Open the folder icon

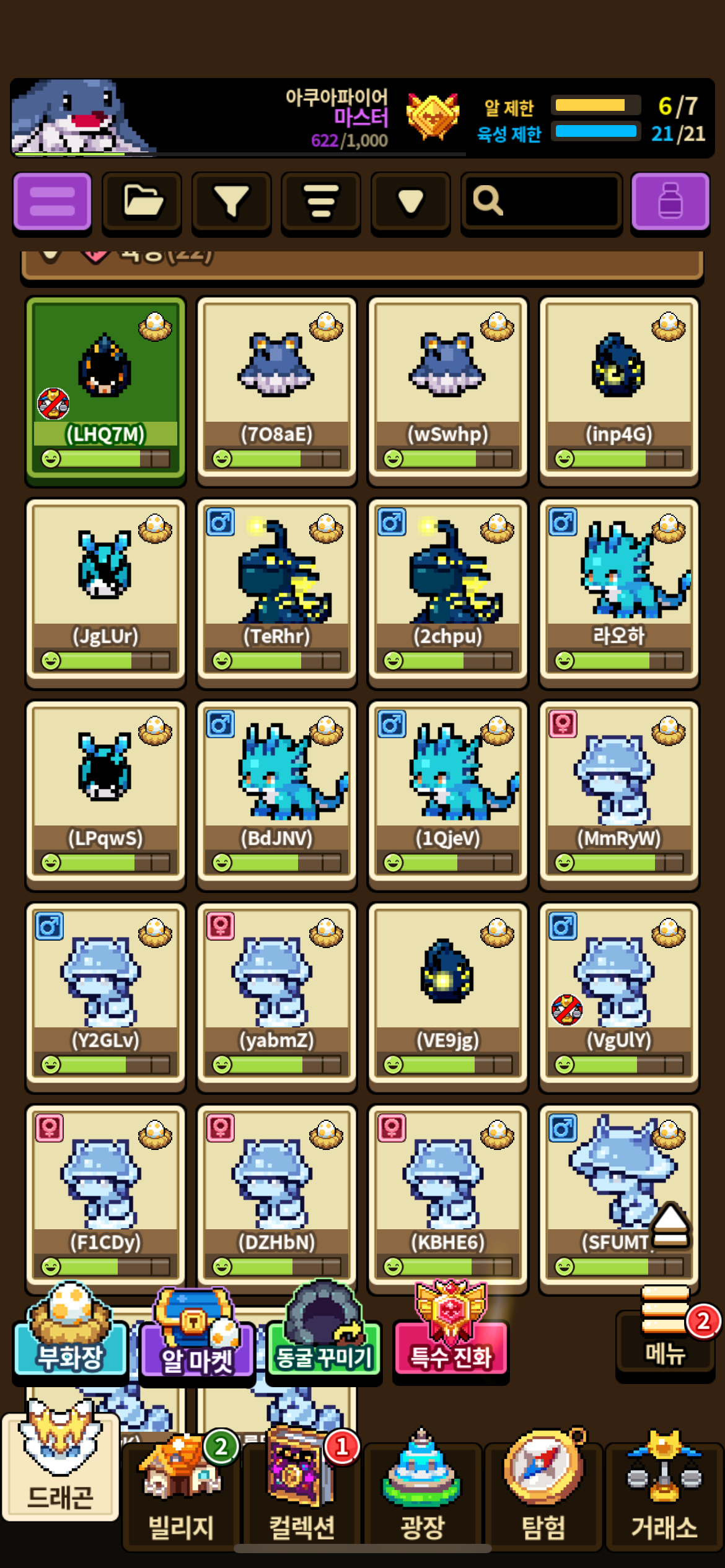tap(142, 202)
